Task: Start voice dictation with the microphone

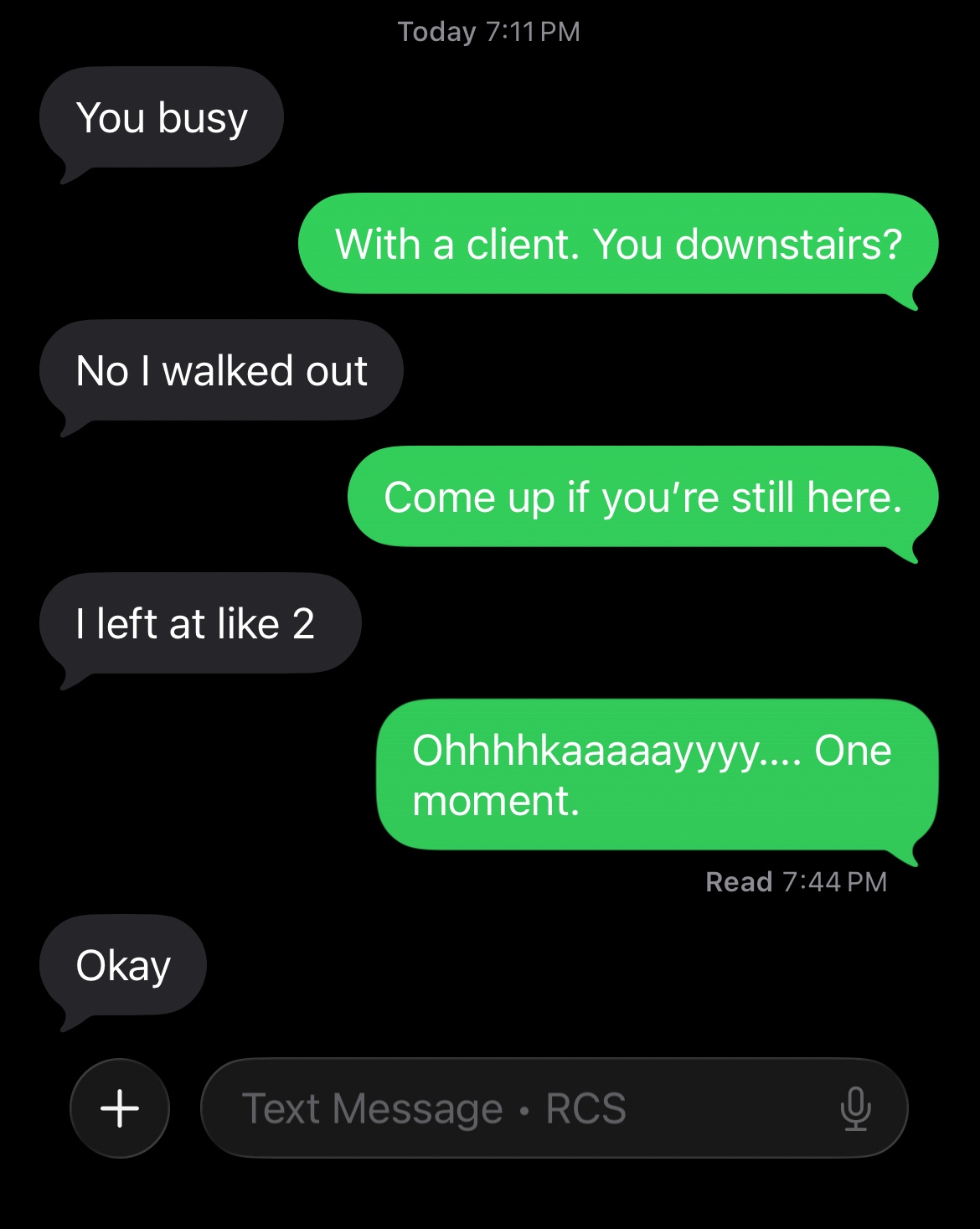Action: tap(855, 1108)
